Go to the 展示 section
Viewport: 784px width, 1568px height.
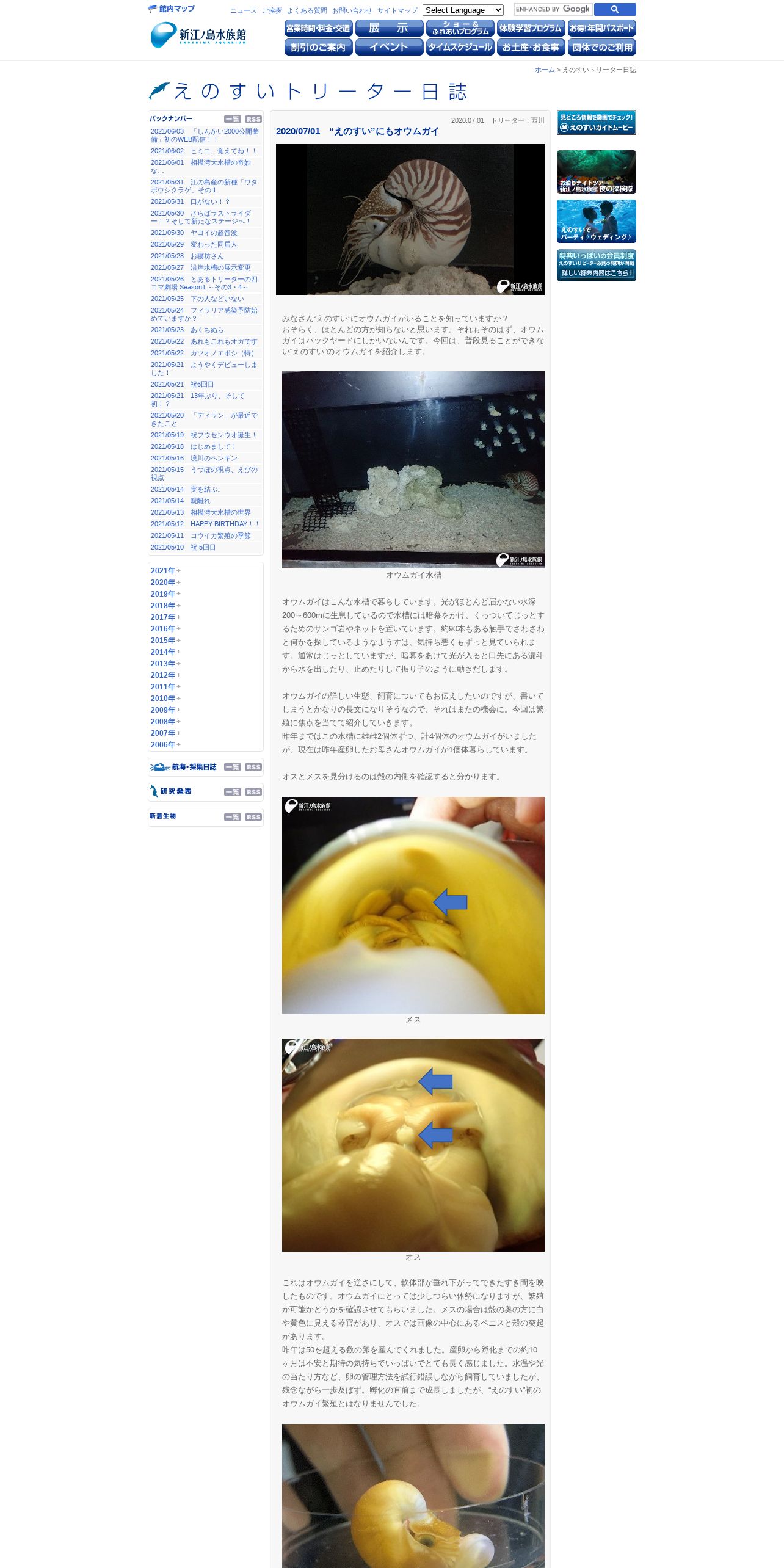[389, 28]
